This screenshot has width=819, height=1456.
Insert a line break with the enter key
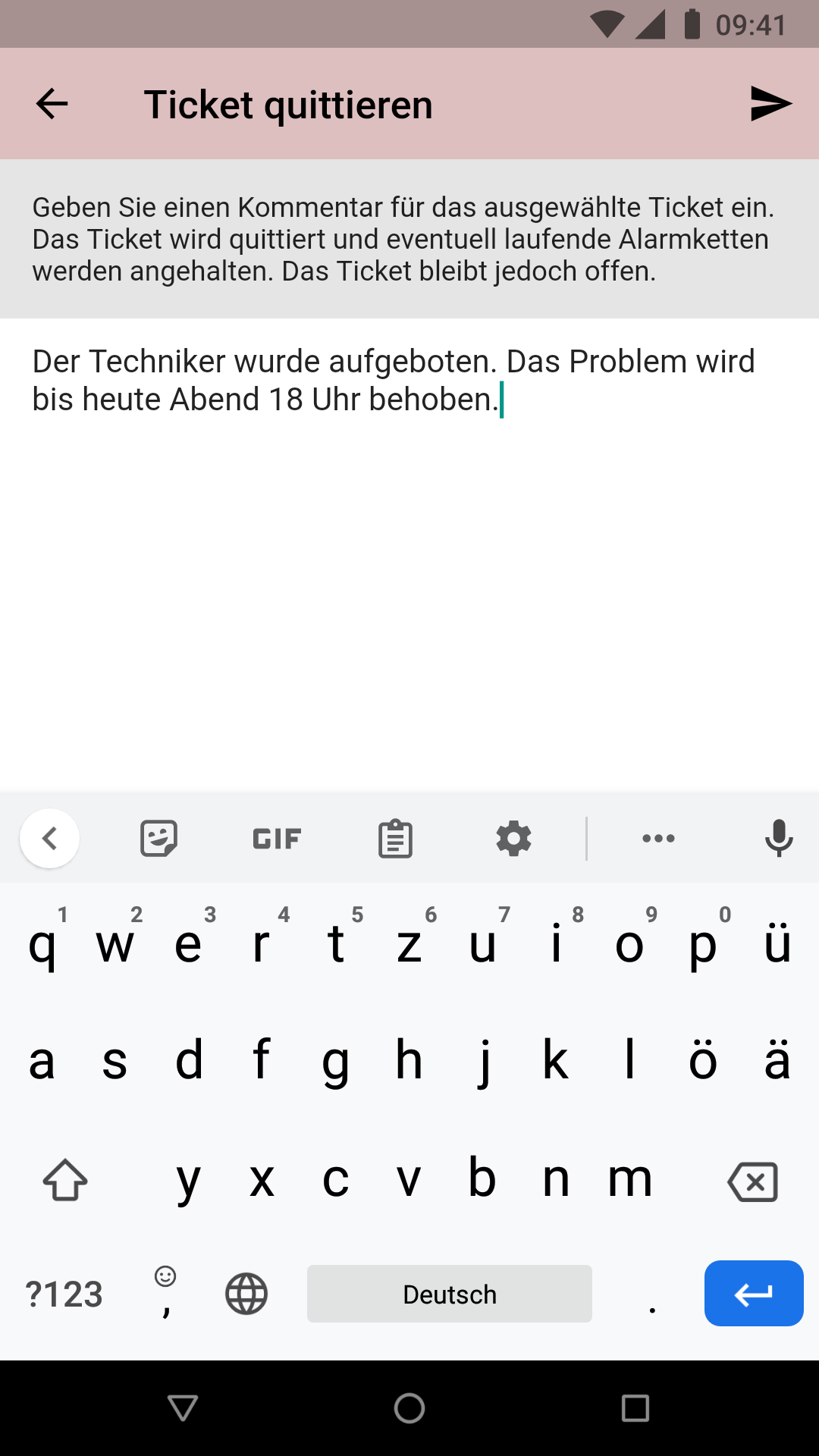coord(754,1294)
